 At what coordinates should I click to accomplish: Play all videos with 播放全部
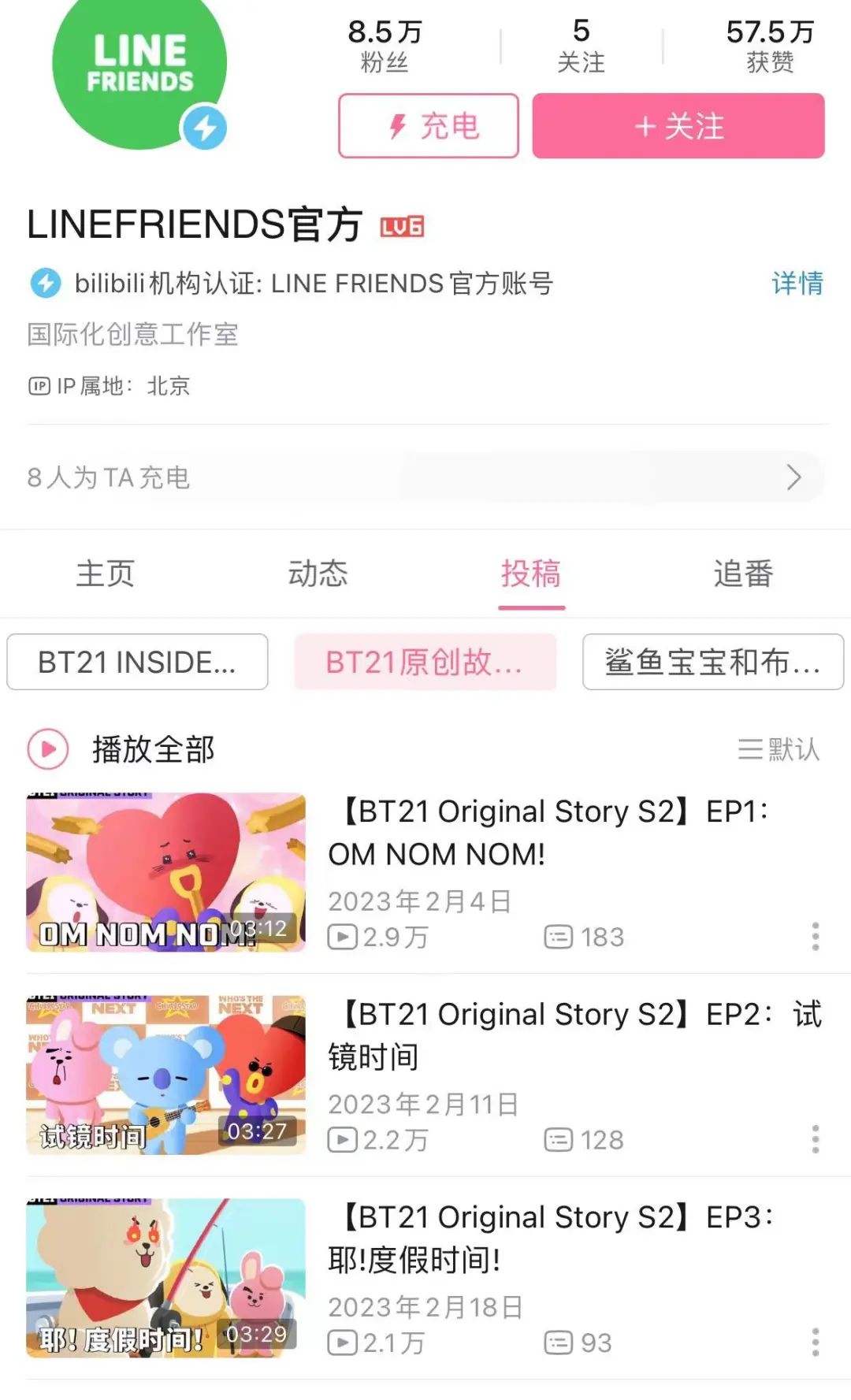122,748
